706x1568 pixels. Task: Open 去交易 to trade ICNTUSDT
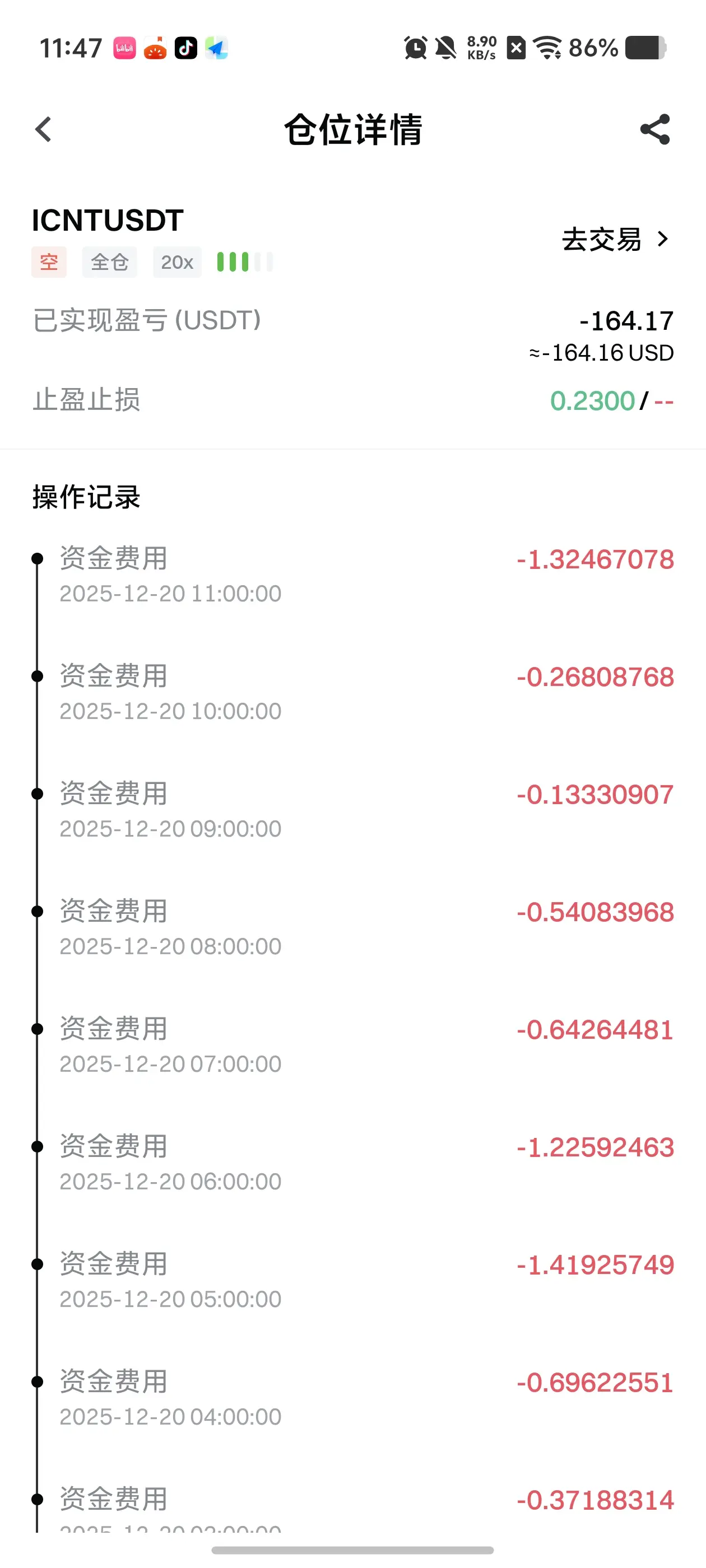point(614,239)
